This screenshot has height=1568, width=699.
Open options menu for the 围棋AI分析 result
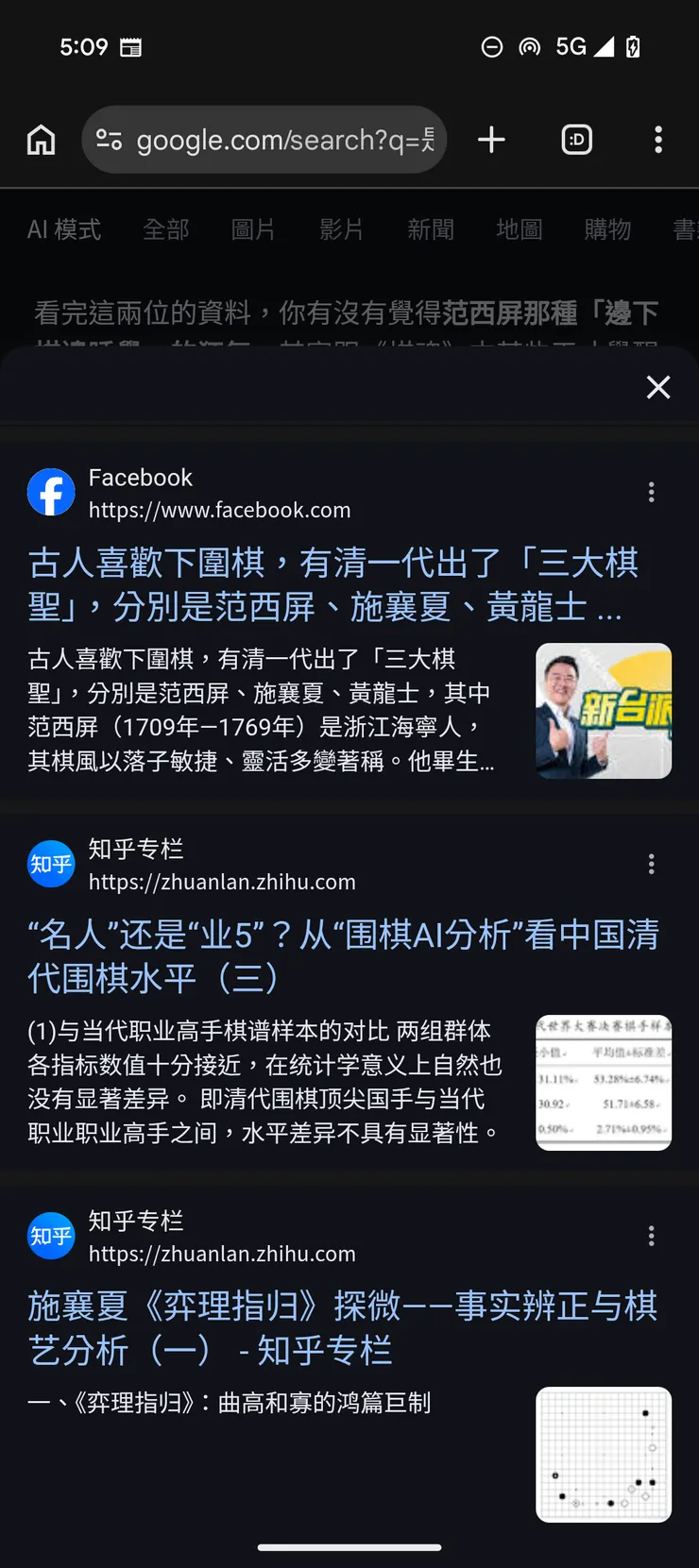[651, 864]
